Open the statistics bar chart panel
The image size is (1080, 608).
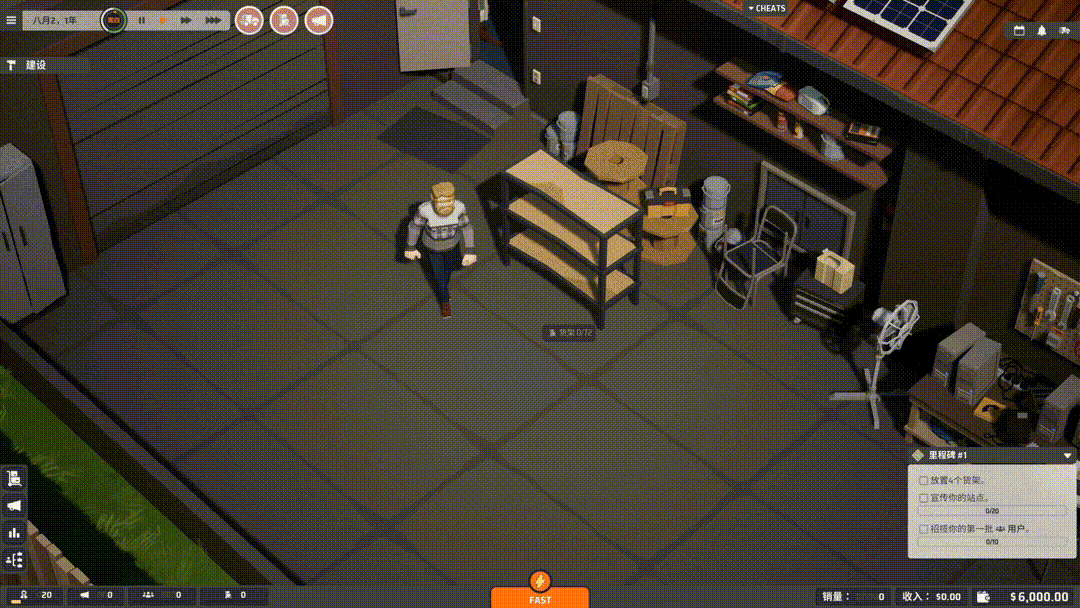pyautogui.click(x=14, y=533)
